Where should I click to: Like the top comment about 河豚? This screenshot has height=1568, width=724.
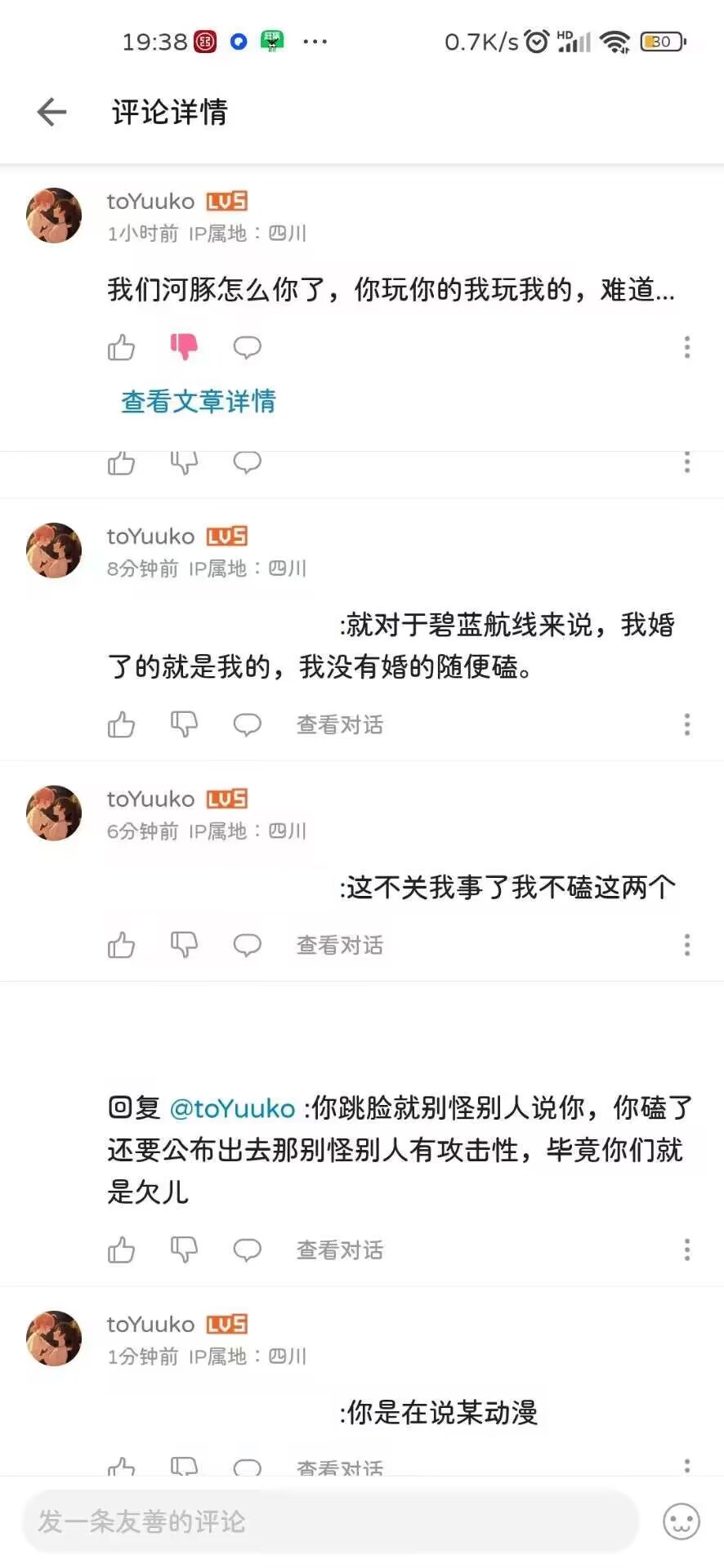[121, 348]
